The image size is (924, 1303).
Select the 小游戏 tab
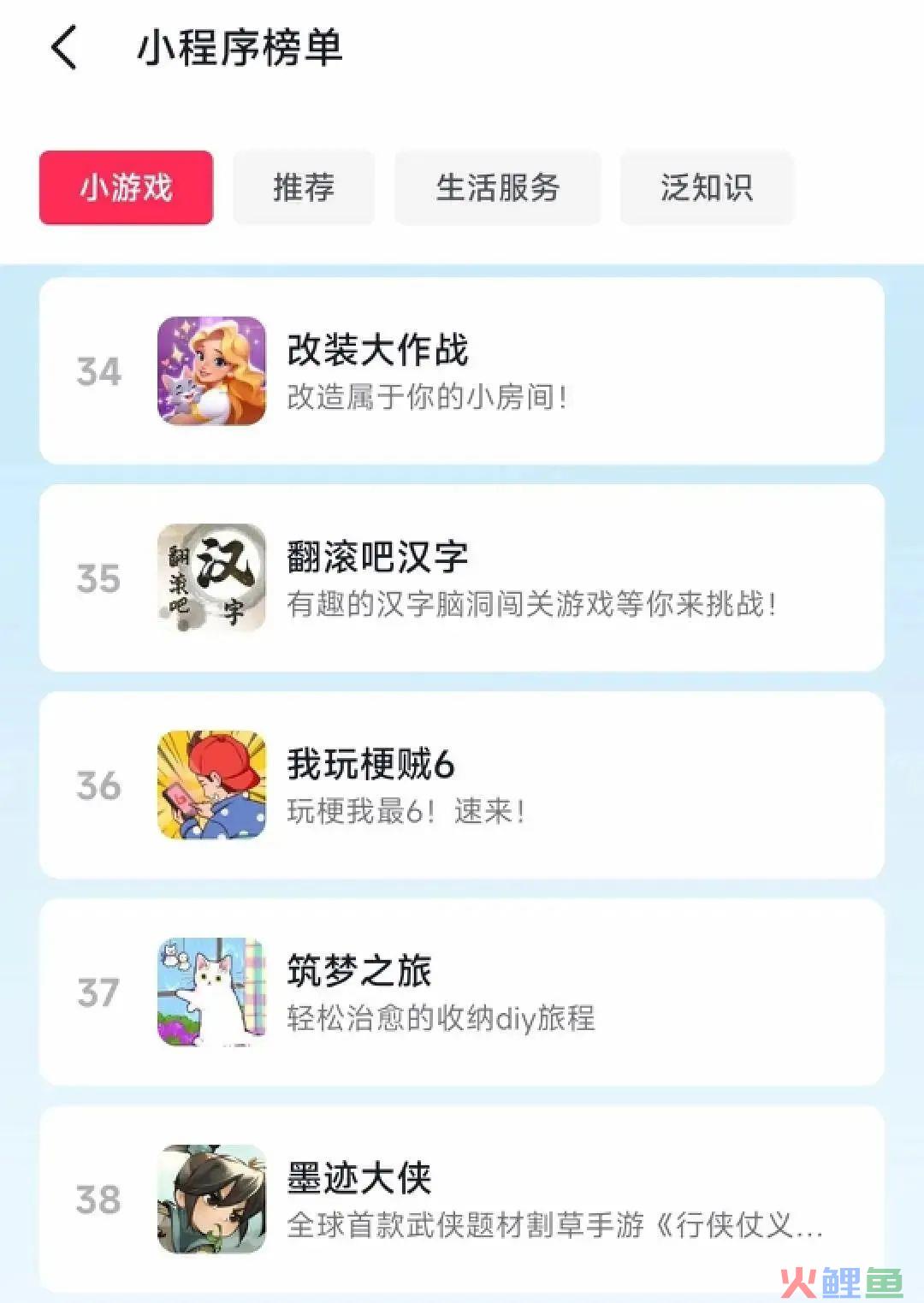(126, 187)
